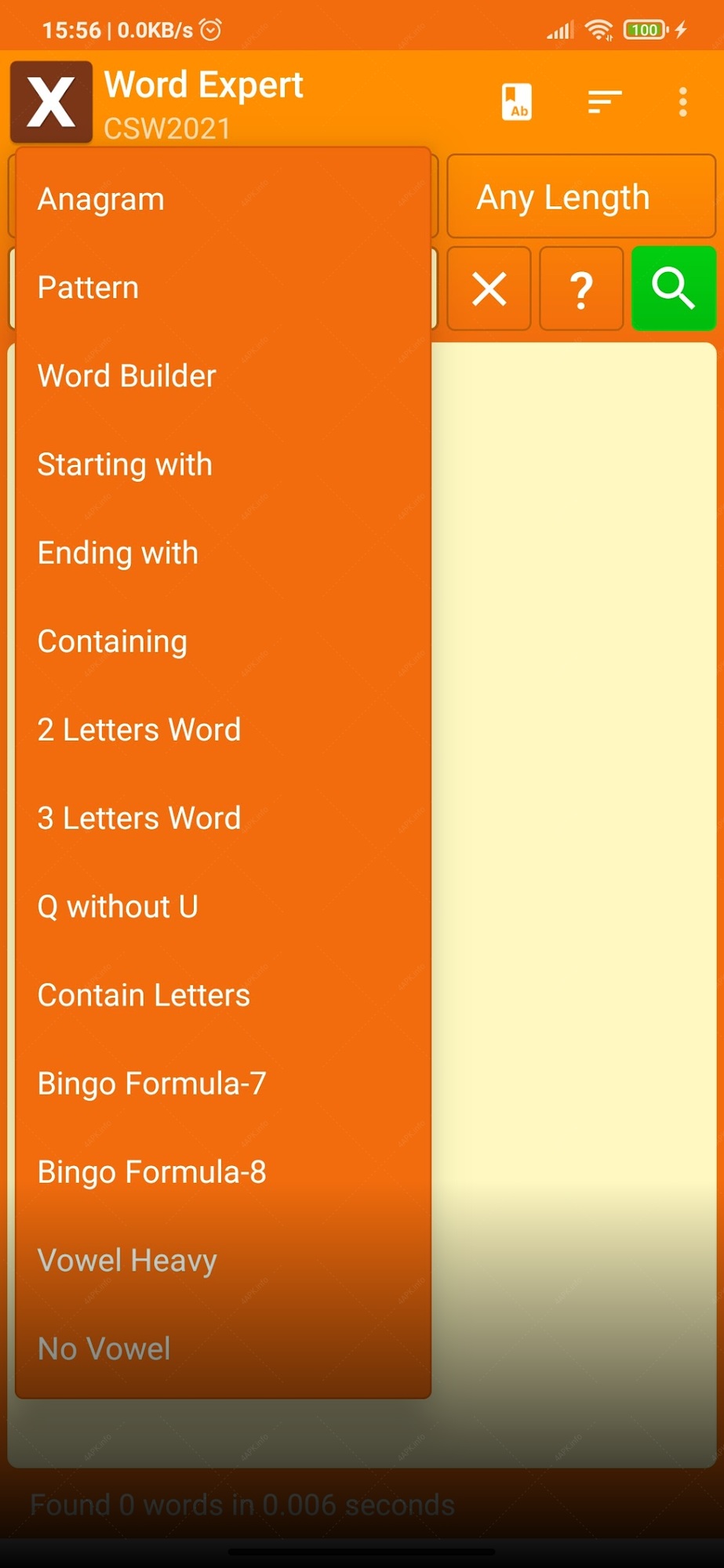Insert a question mark wildcard
Image resolution: width=724 pixels, height=1568 pixels.
tap(581, 289)
